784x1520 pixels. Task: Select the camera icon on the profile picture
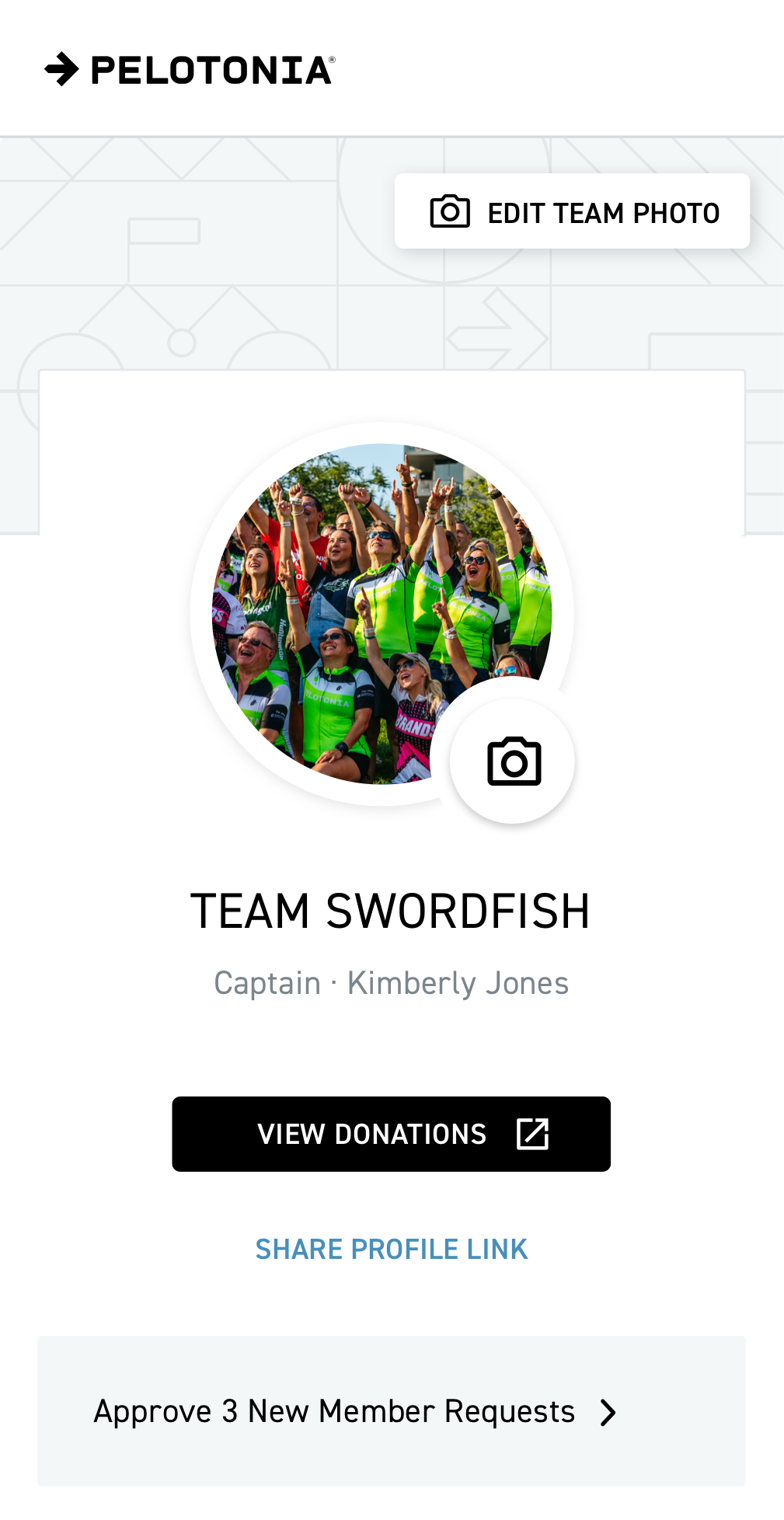click(512, 761)
